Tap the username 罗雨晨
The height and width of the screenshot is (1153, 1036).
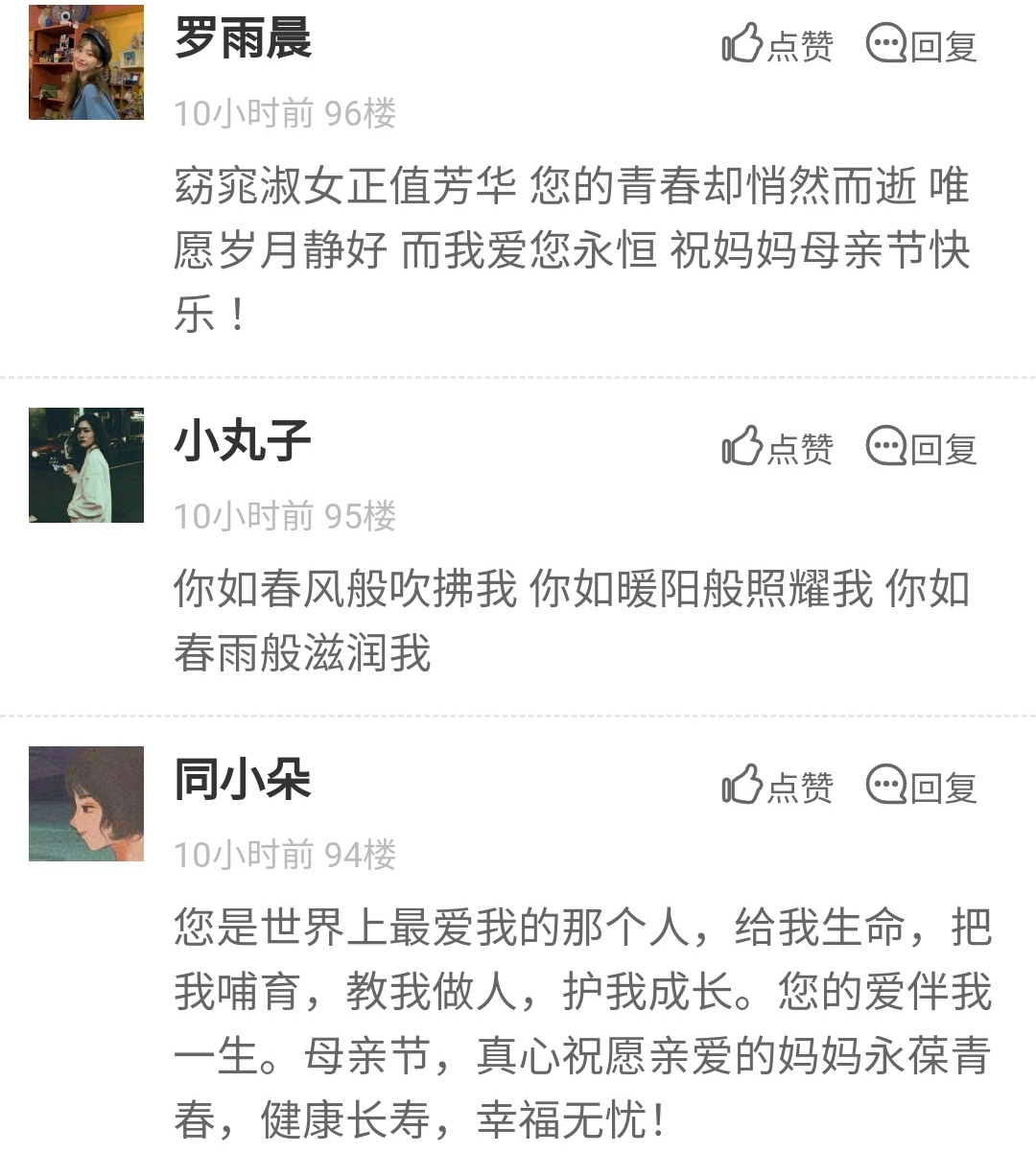pyautogui.click(x=243, y=40)
